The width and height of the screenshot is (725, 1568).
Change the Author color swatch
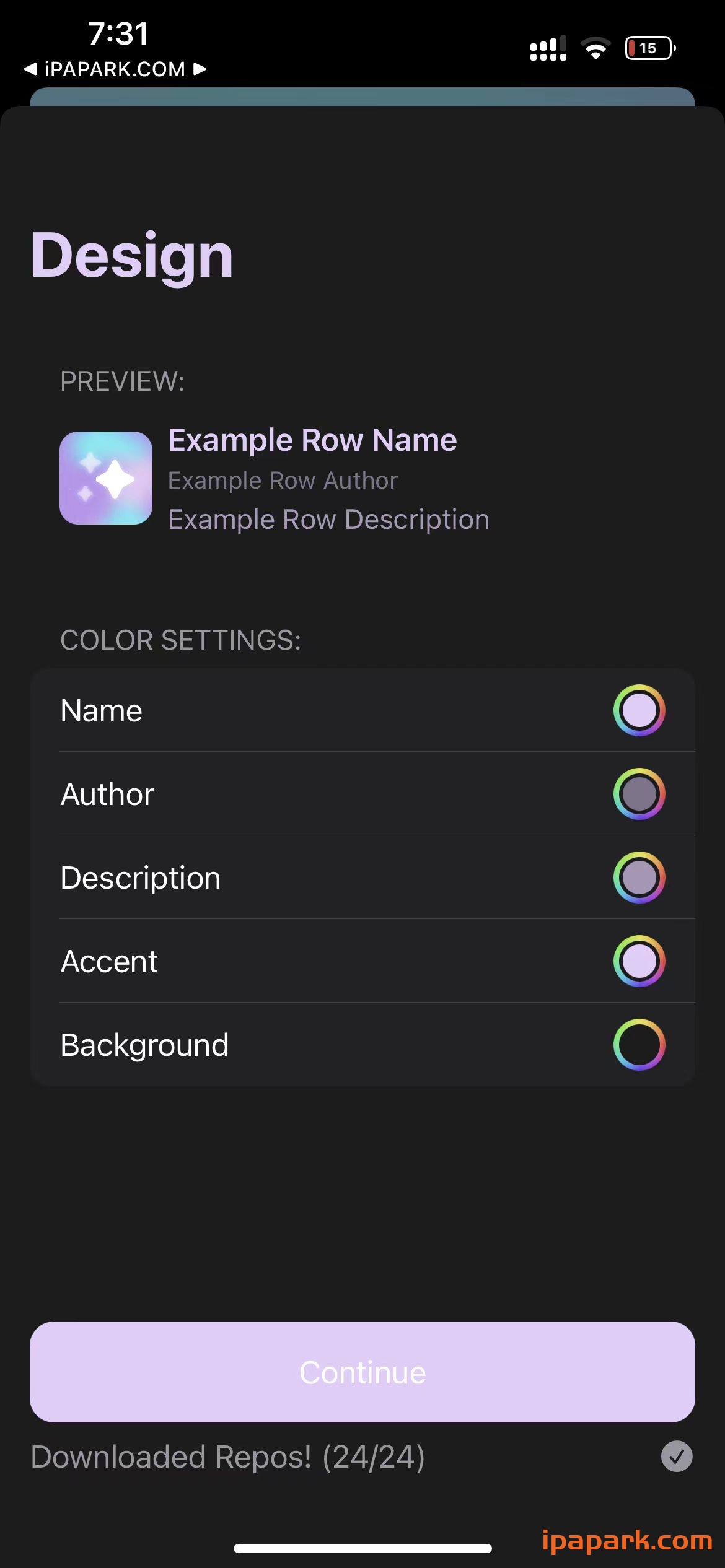pos(639,794)
